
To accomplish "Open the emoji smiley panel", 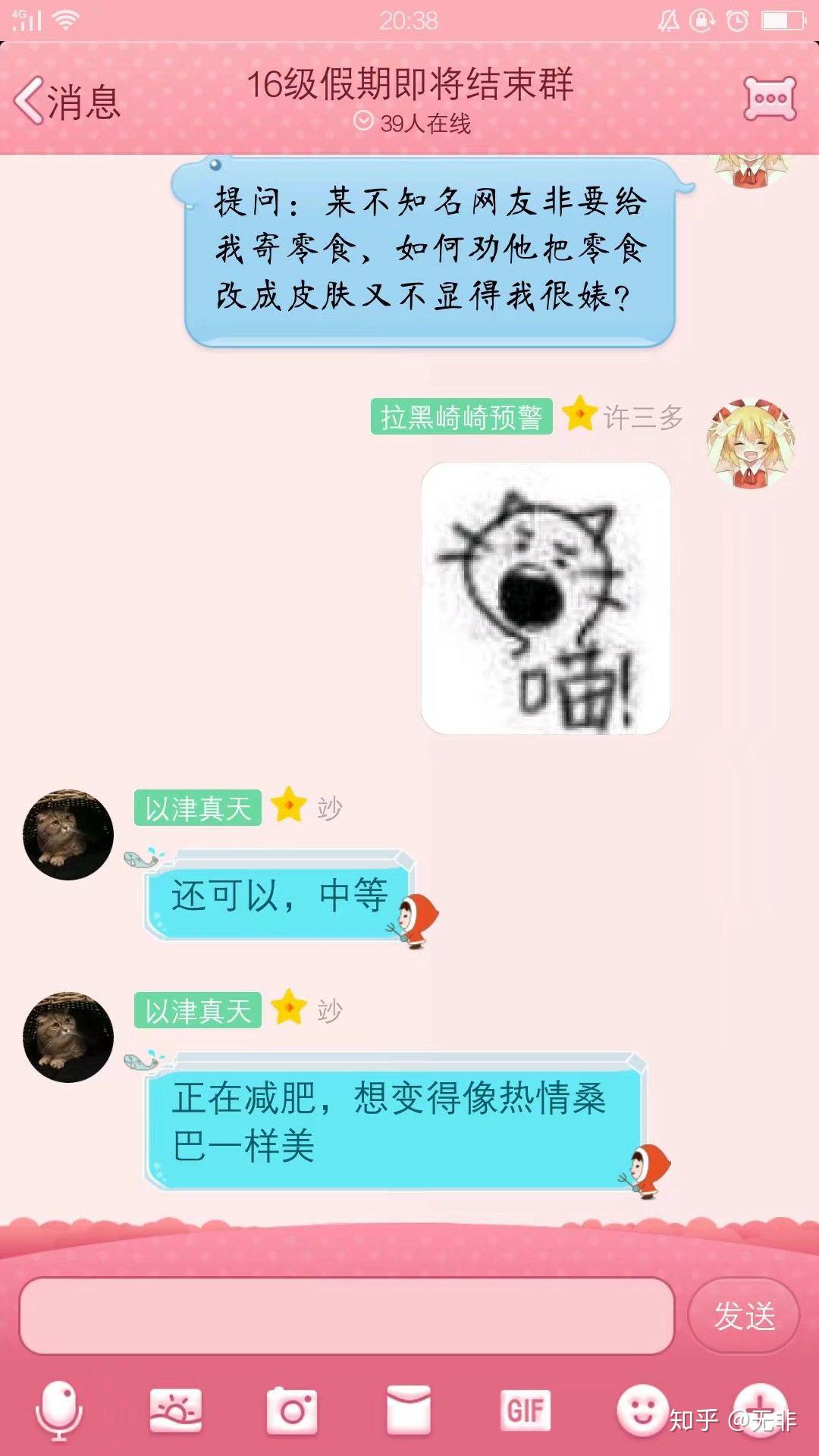I will tap(642, 1410).
